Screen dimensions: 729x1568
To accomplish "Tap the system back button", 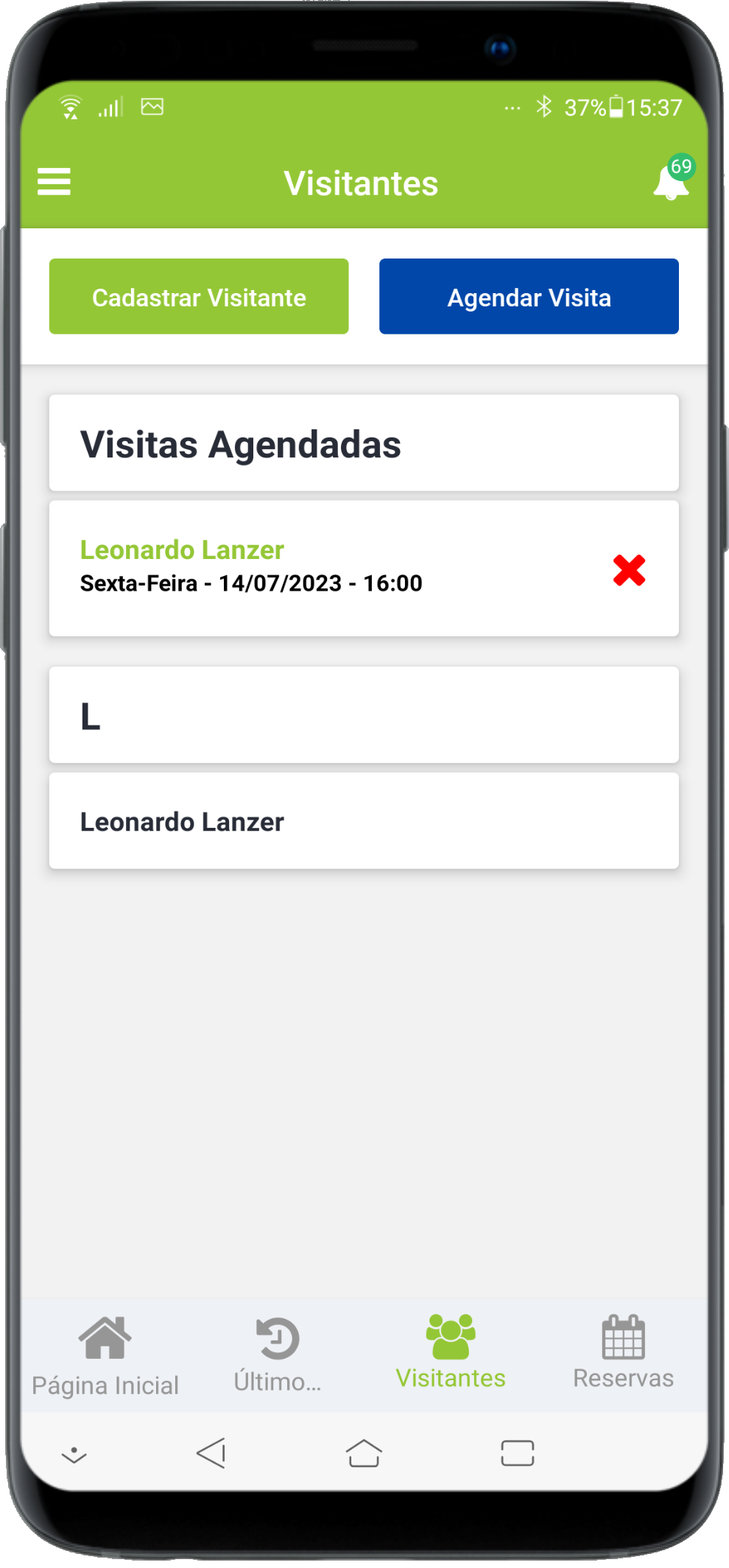I will [x=211, y=1453].
